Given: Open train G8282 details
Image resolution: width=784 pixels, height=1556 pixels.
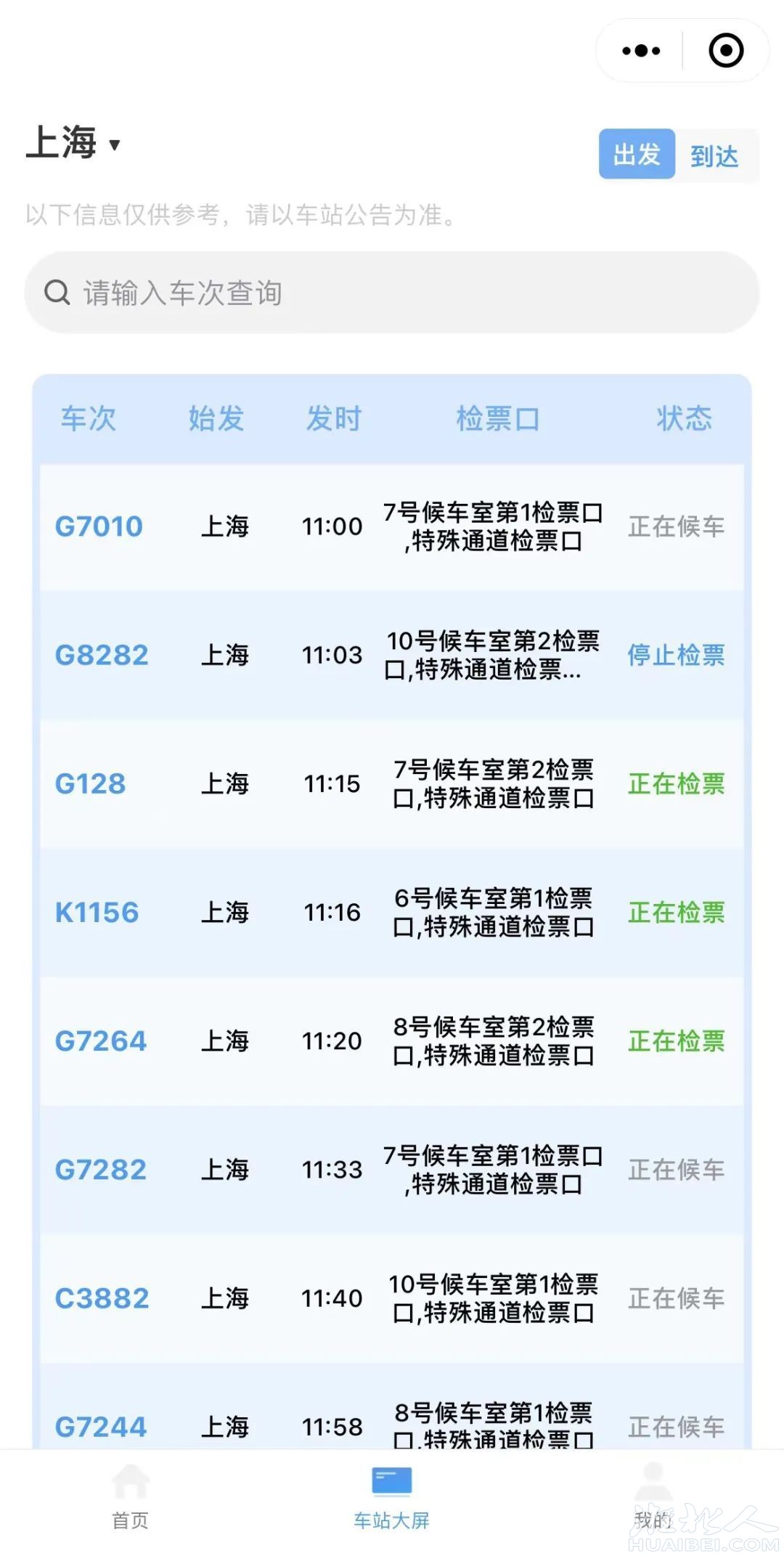Looking at the screenshot, I should pyautogui.click(x=102, y=655).
